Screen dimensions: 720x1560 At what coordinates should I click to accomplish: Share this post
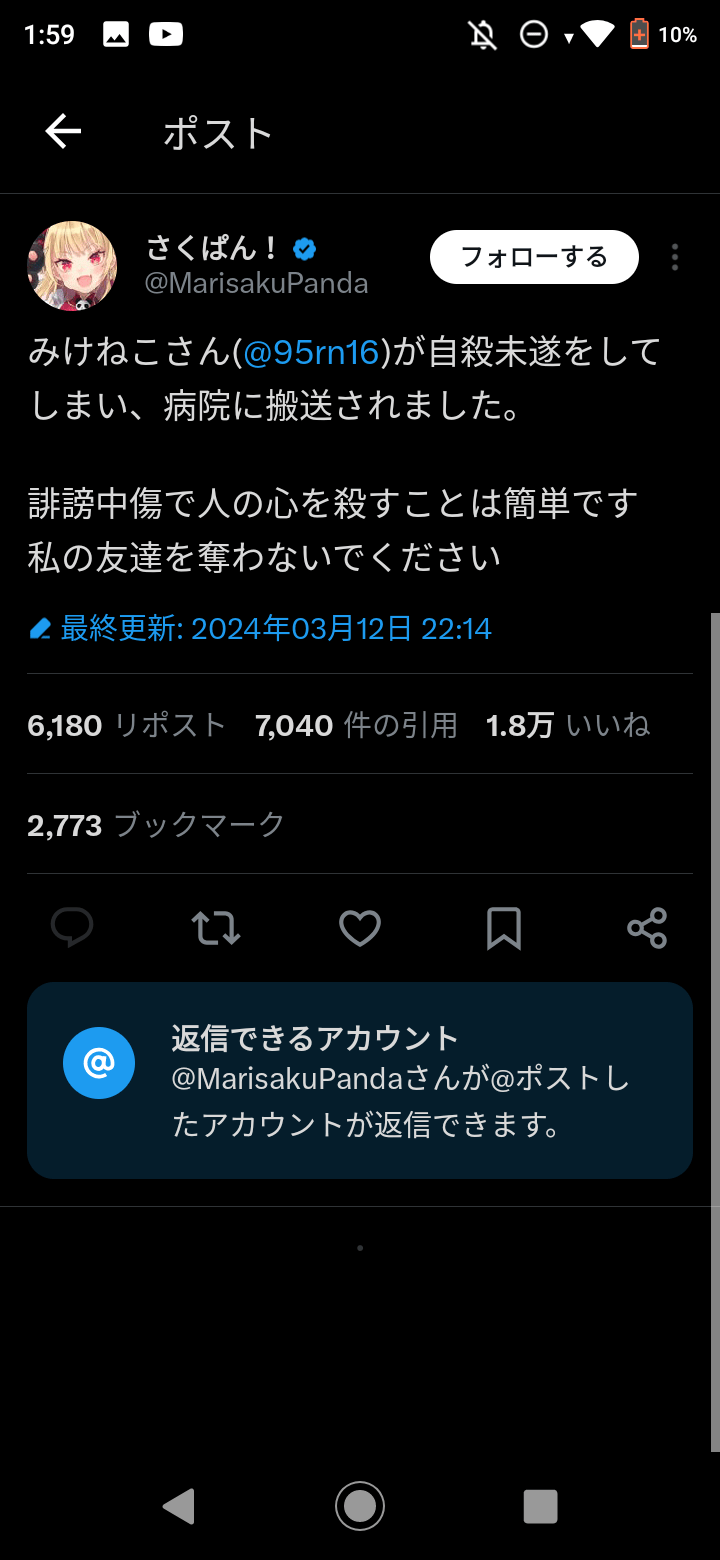pos(647,928)
